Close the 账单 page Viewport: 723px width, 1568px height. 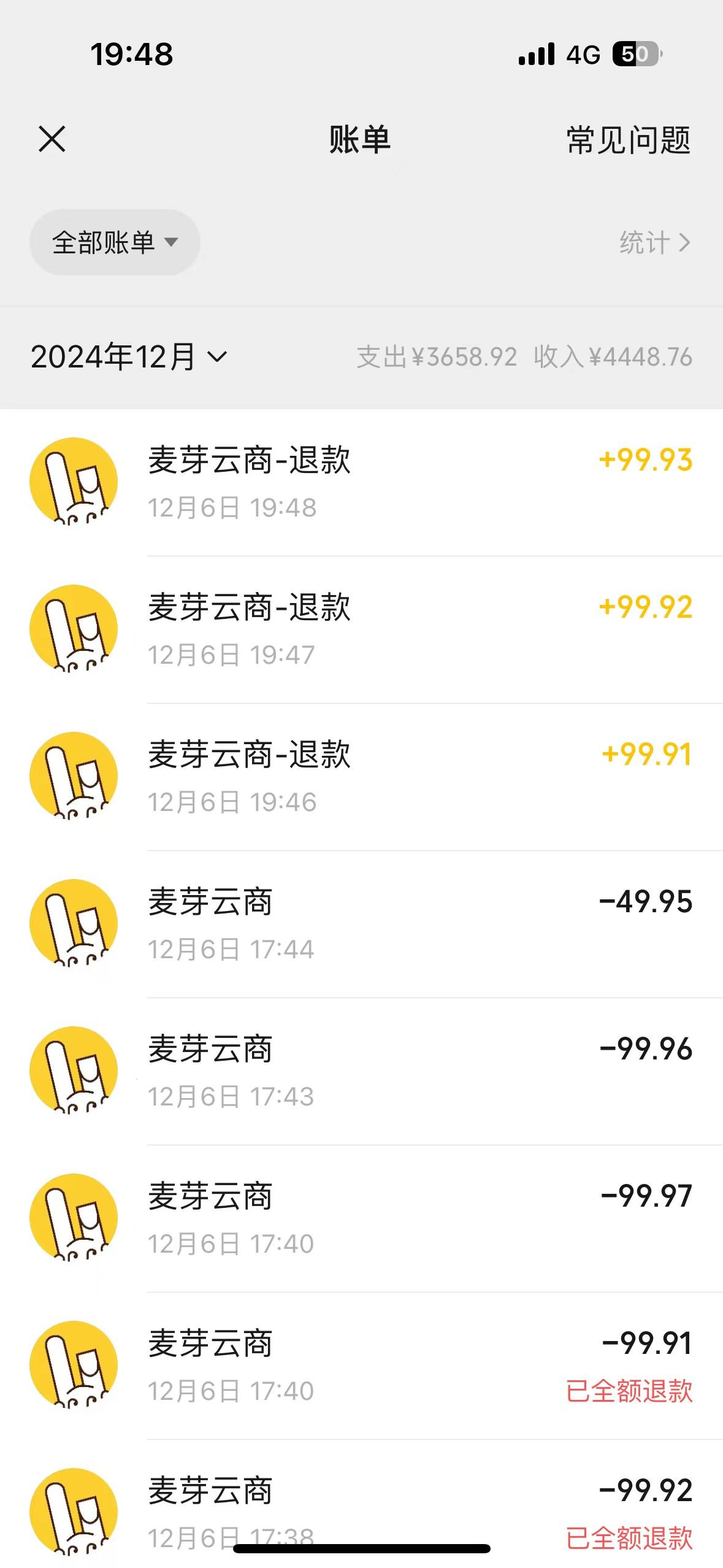click(x=52, y=139)
